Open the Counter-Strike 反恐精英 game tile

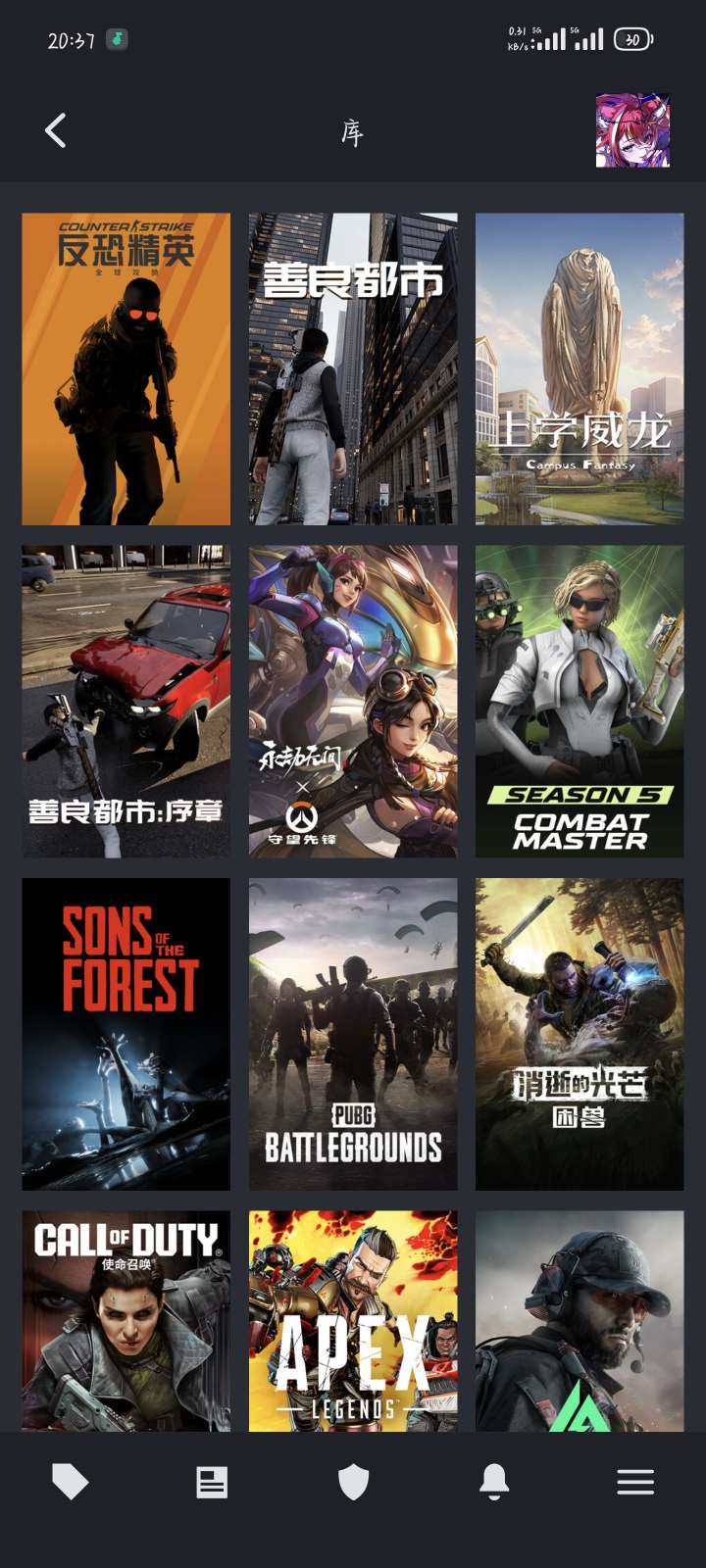coord(126,368)
